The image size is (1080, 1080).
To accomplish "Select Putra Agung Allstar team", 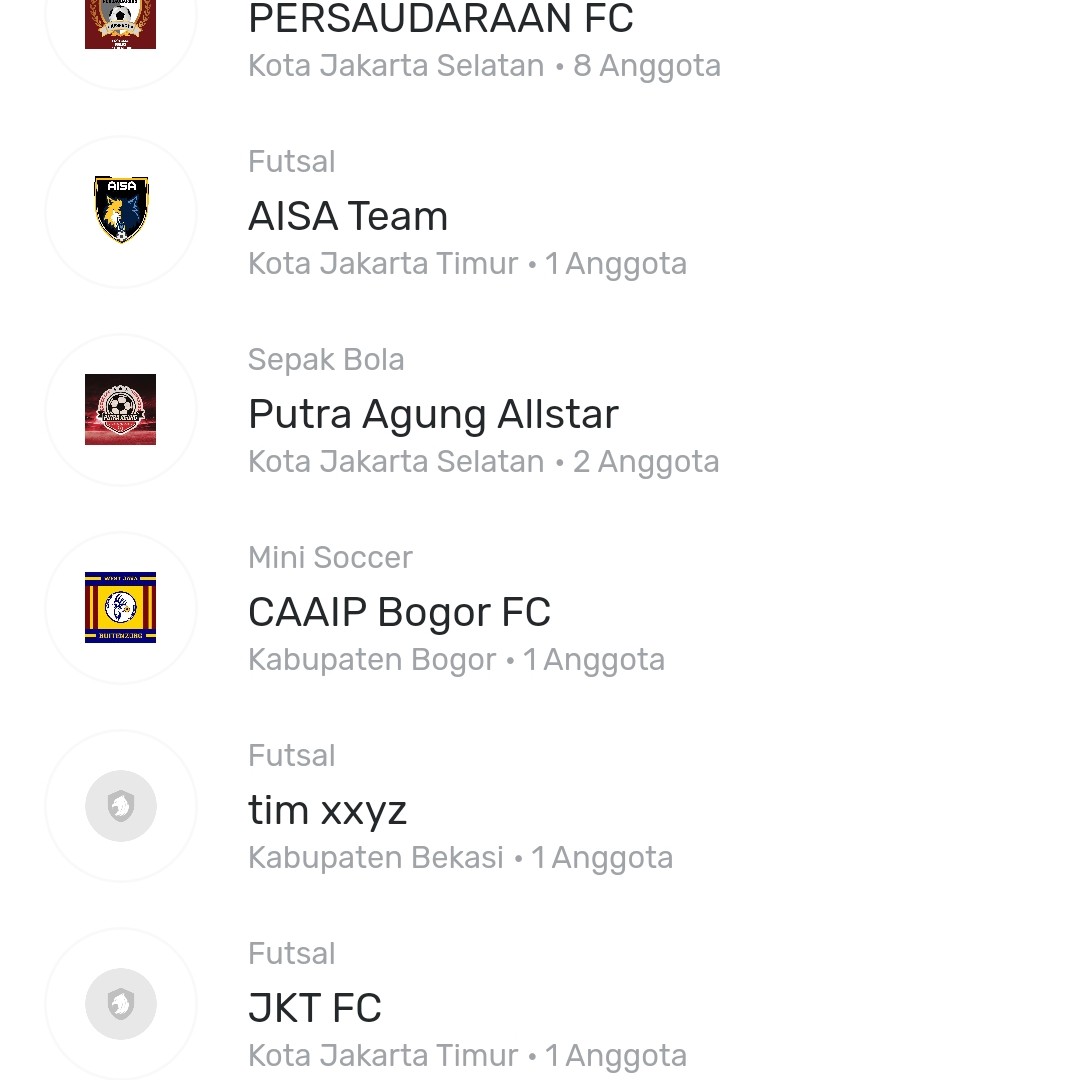I will tap(433, 414).
